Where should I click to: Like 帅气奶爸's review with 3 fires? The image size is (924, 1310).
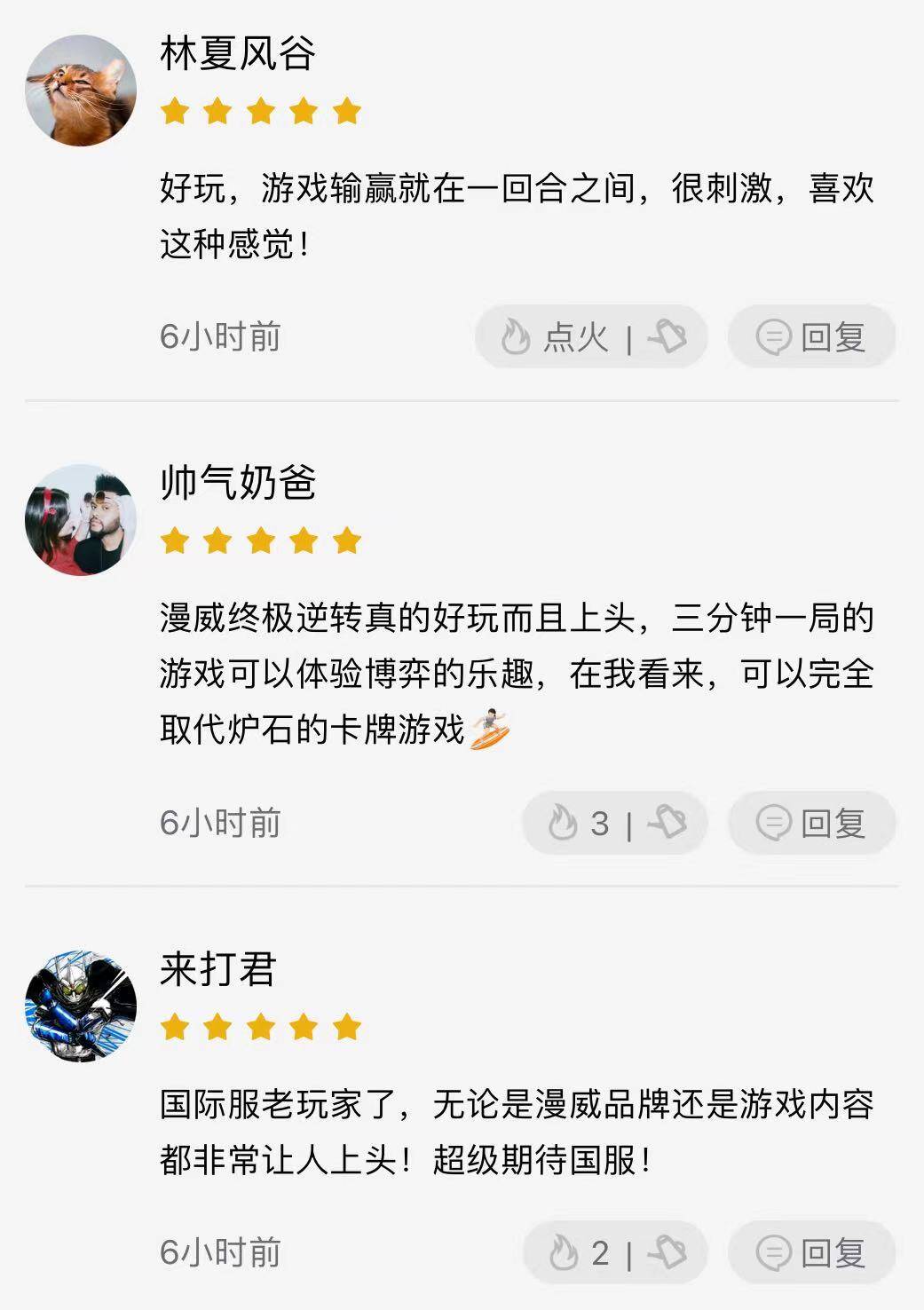(579, 824)
